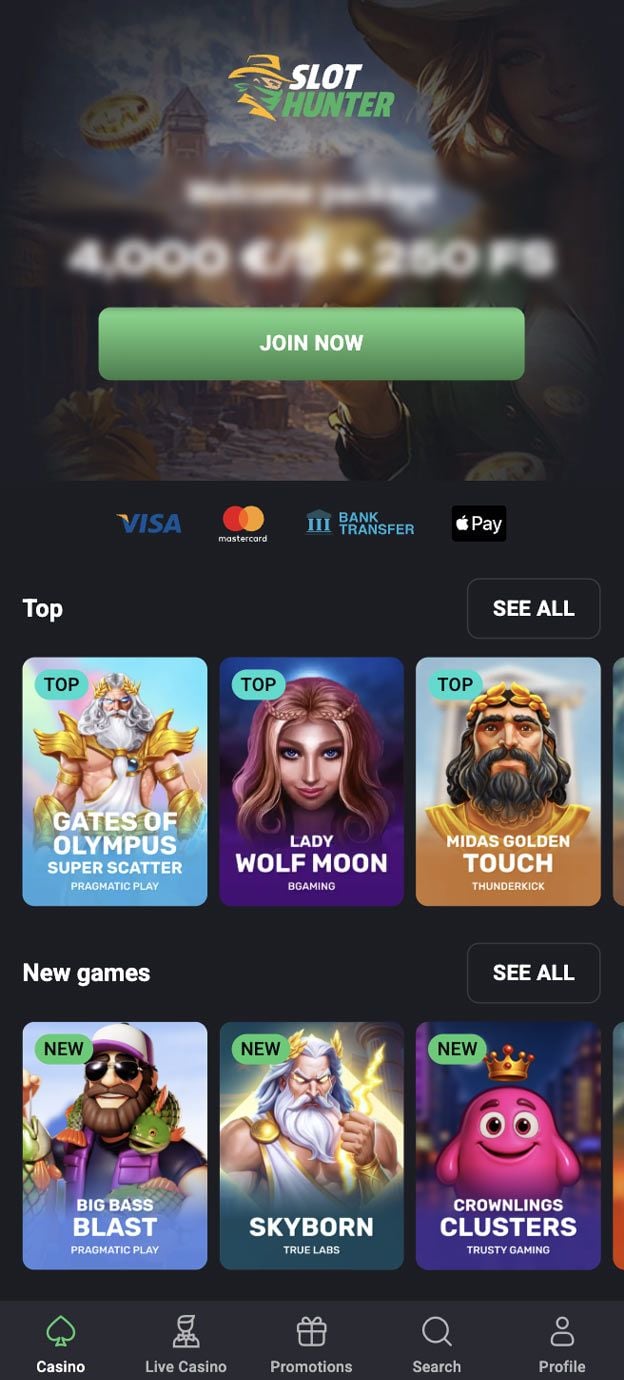
Task: Open Gates of Olympus Super Scatter
Action: (115, 781)
